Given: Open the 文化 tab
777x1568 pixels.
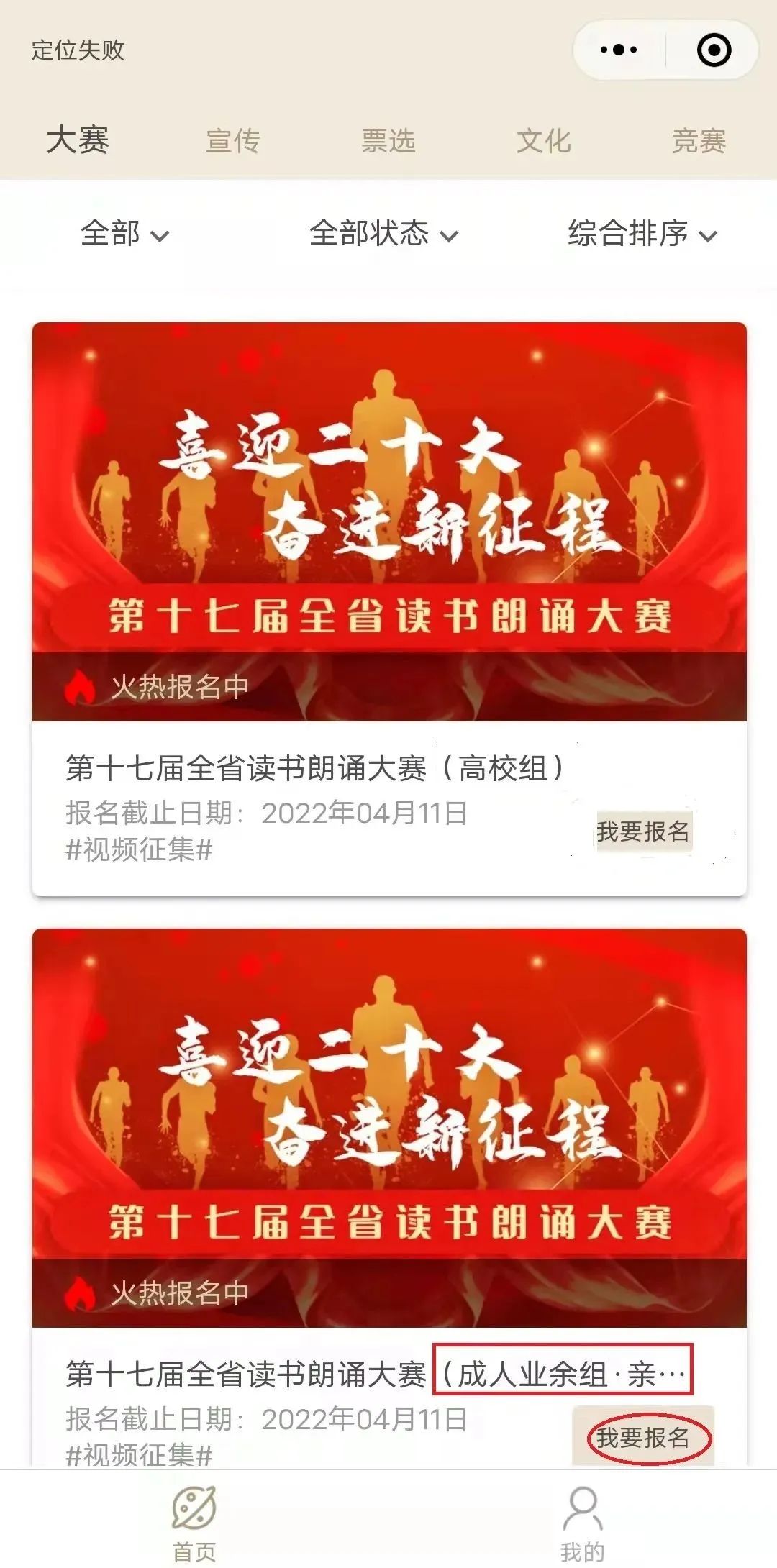Looking at the screenshot, I should click(x=543, y=140).
